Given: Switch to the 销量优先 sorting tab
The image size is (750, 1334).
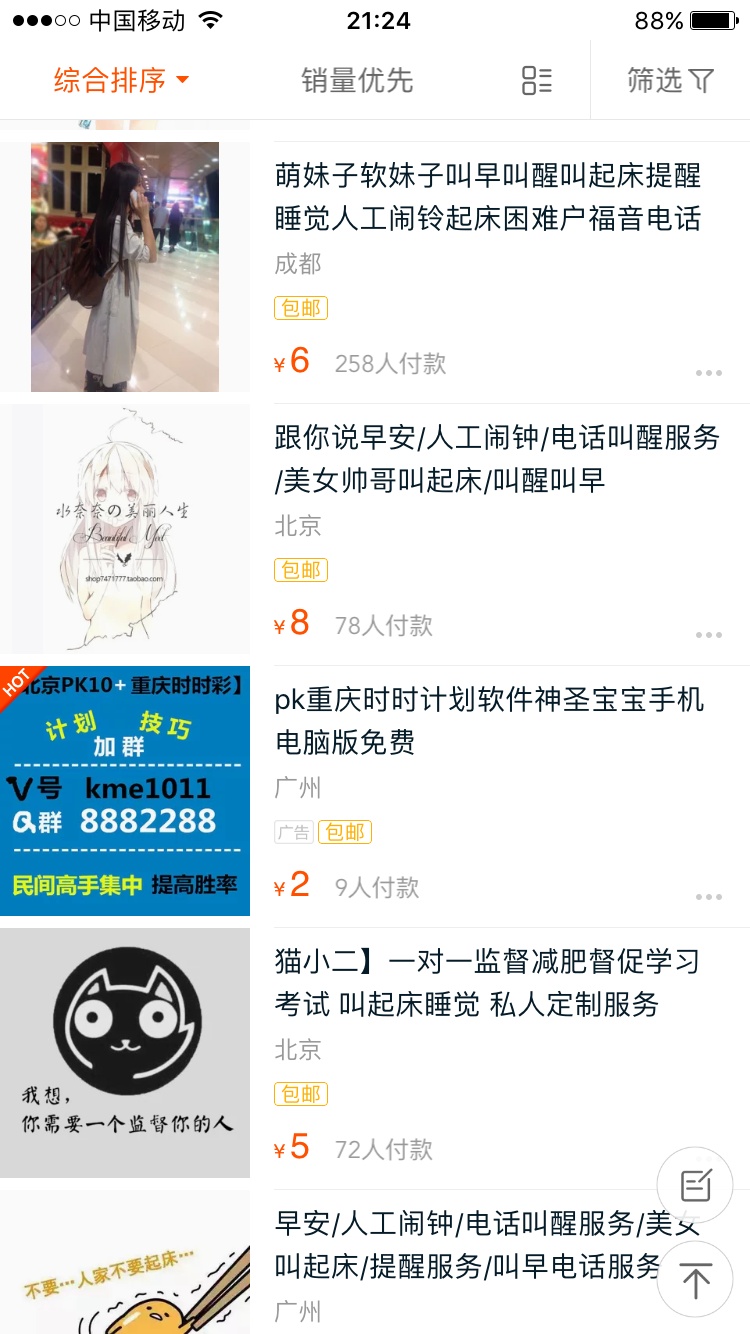Looking at the screenshot, I should coord(358,80).
